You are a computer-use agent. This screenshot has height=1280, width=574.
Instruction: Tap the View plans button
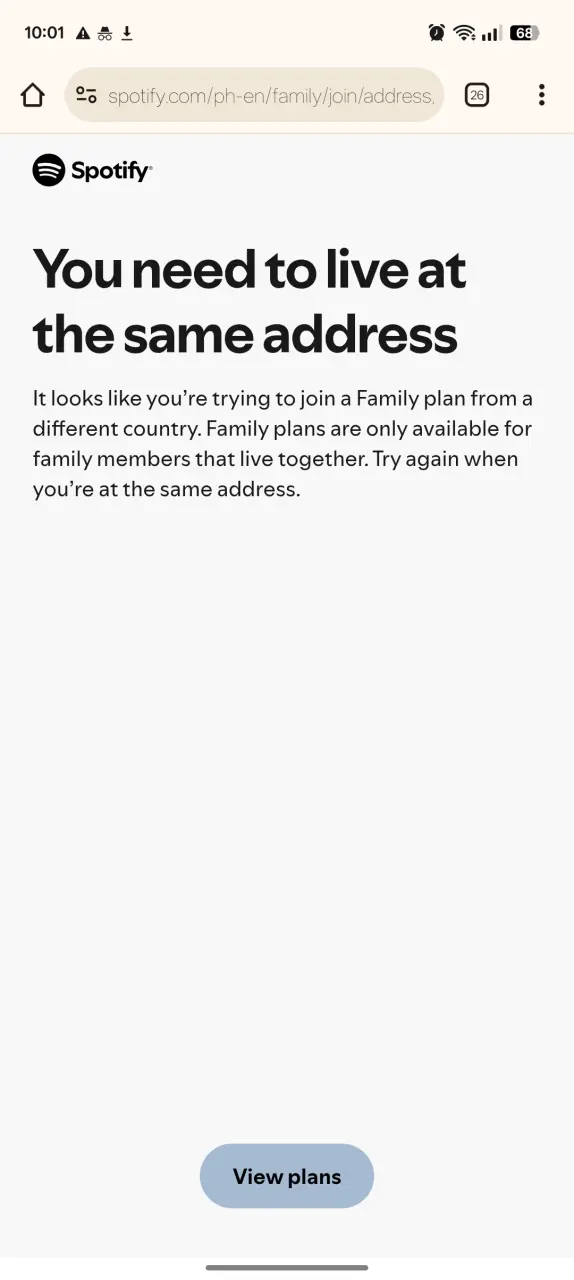pyautogui.click(x=287, y=1176)
